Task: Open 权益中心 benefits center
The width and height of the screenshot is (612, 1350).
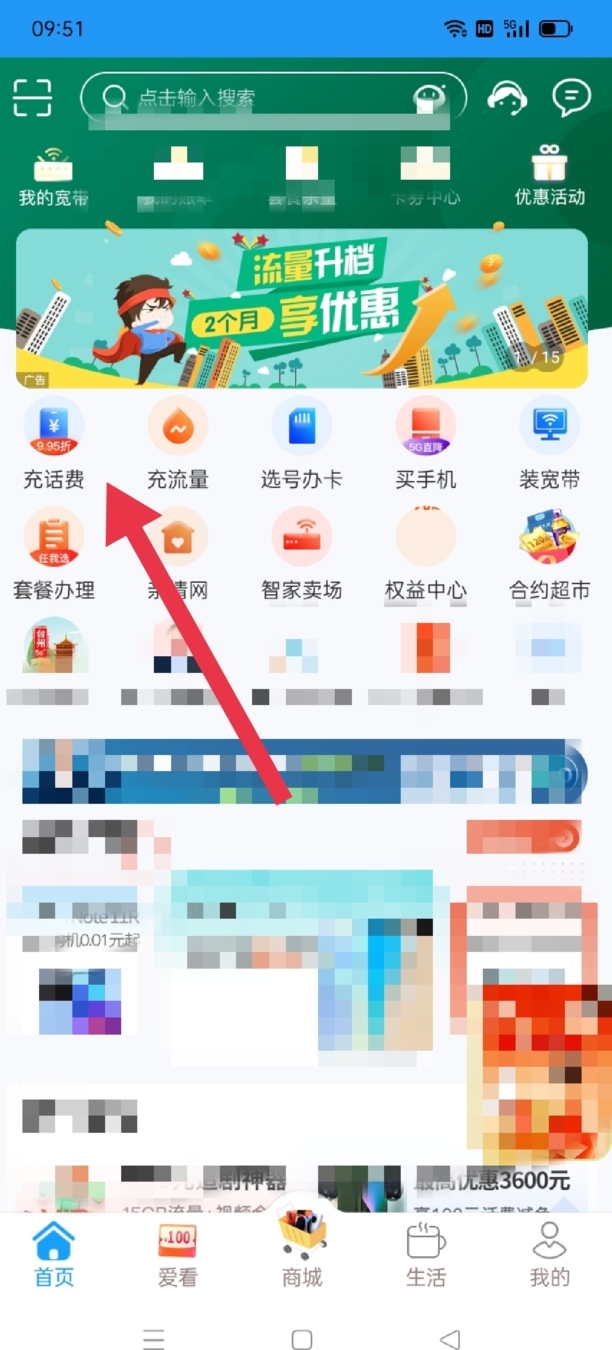Action: coord(425,555)
